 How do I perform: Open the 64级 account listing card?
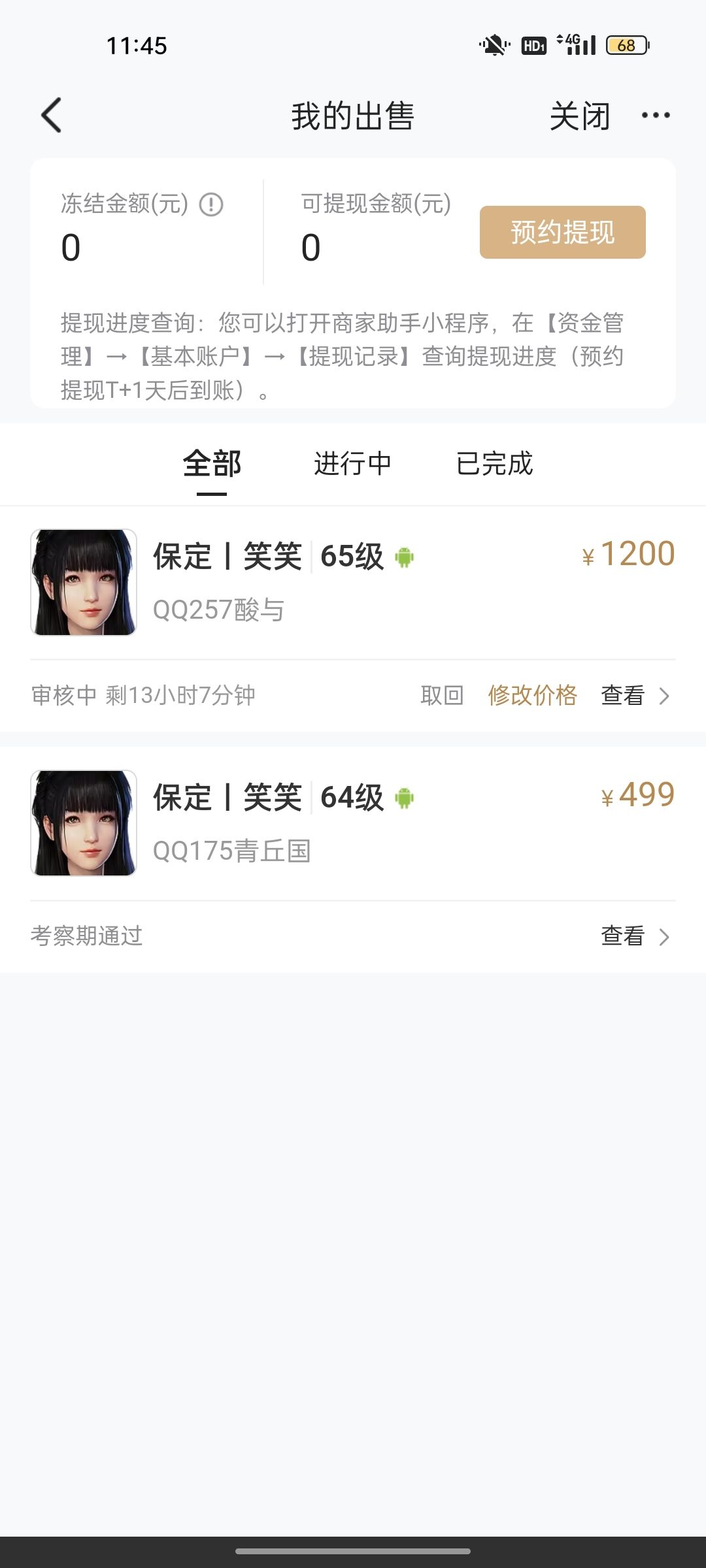(353, 823)
